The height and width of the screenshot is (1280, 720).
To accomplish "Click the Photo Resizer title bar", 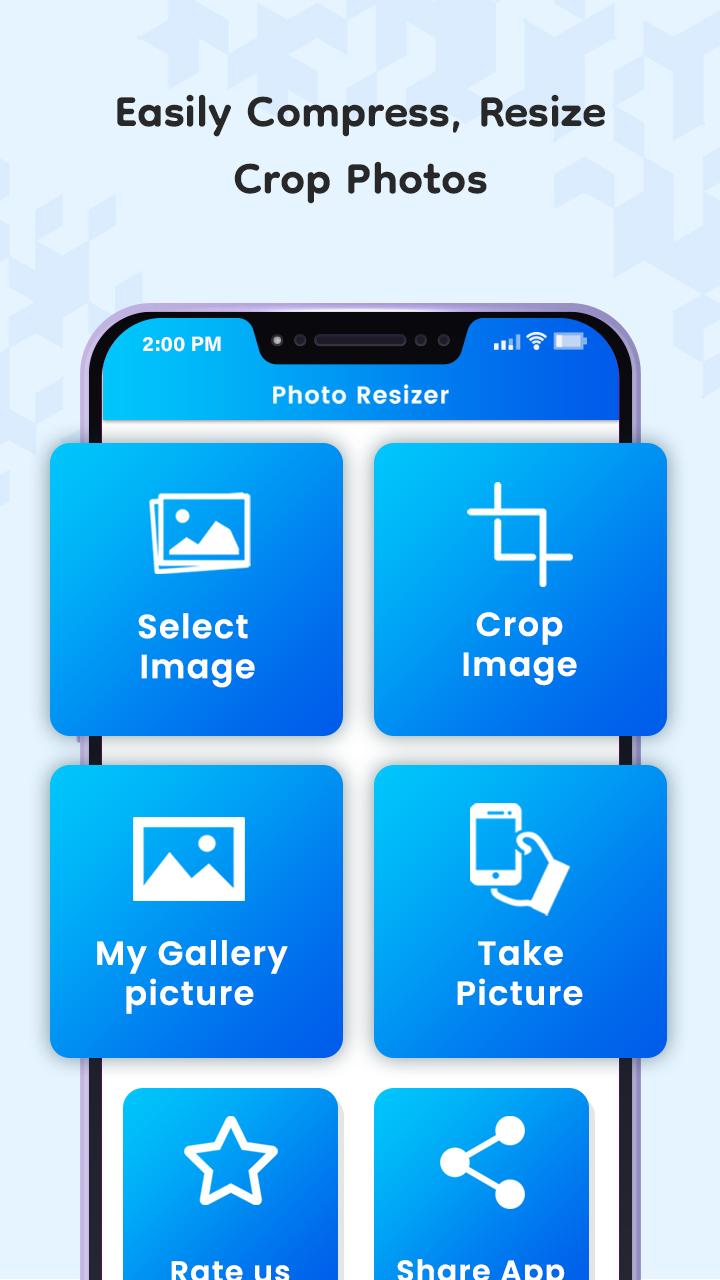I will [360, 395].
